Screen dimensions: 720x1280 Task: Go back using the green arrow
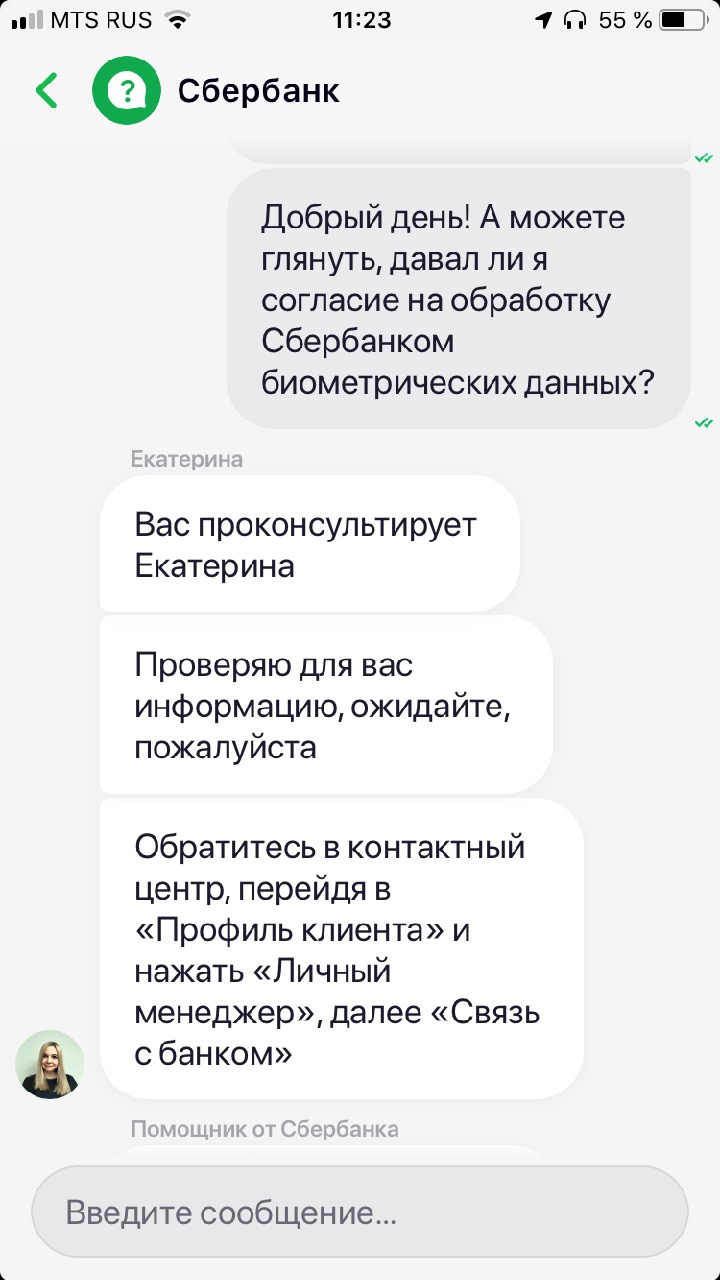tap(46, 91)
